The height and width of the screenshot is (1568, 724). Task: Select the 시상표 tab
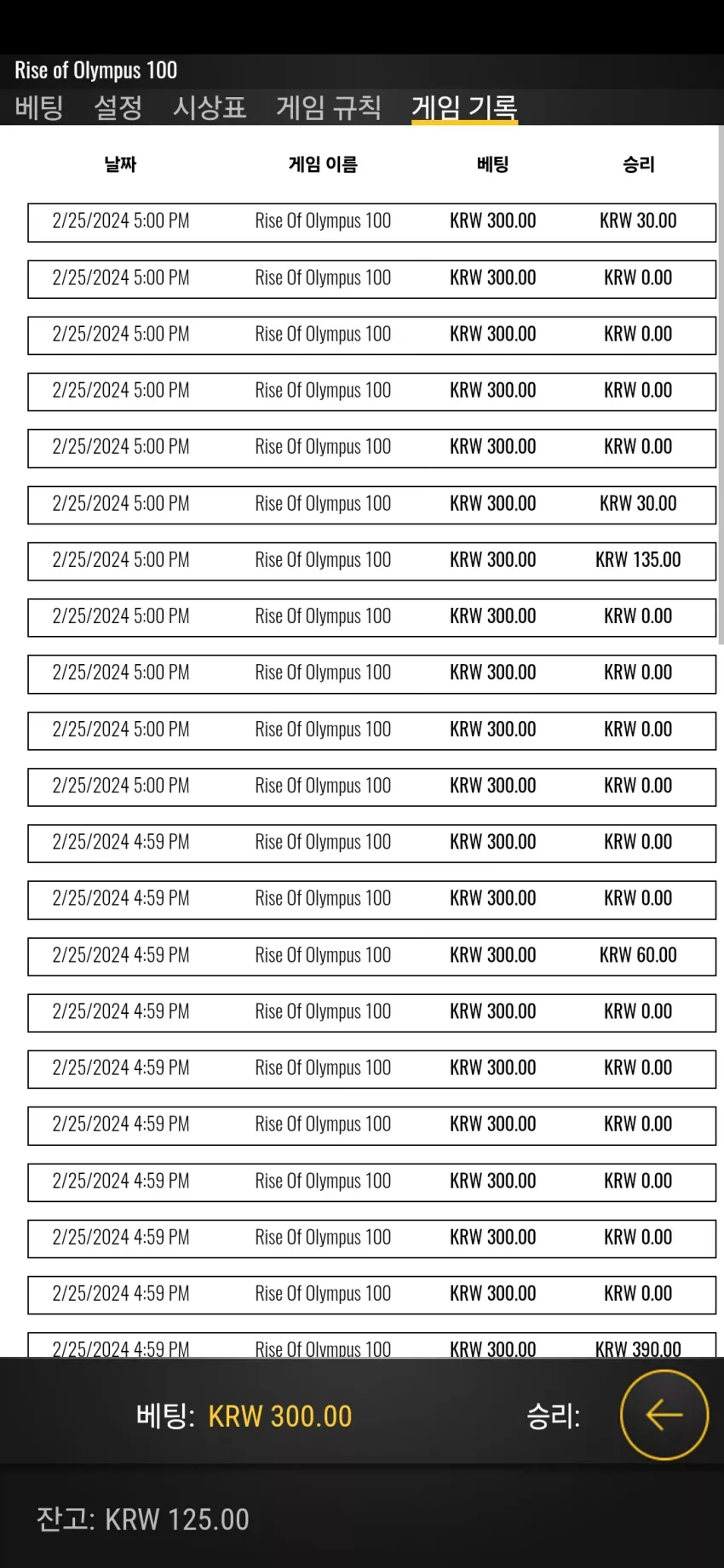click(x=210, y=107)
